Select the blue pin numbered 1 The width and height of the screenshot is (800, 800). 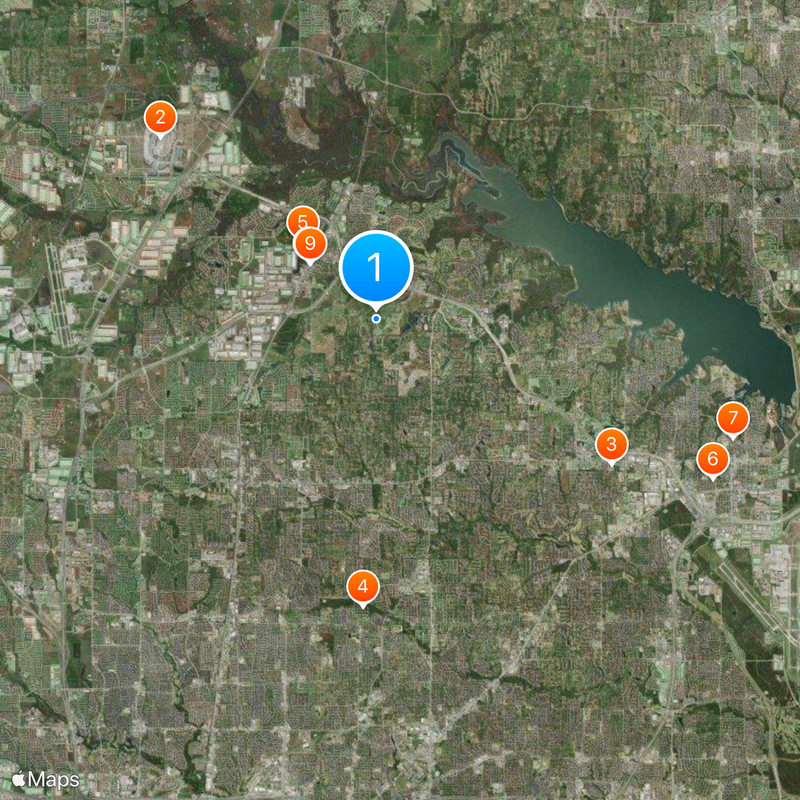pyautogui.click(x=376, y=267)
